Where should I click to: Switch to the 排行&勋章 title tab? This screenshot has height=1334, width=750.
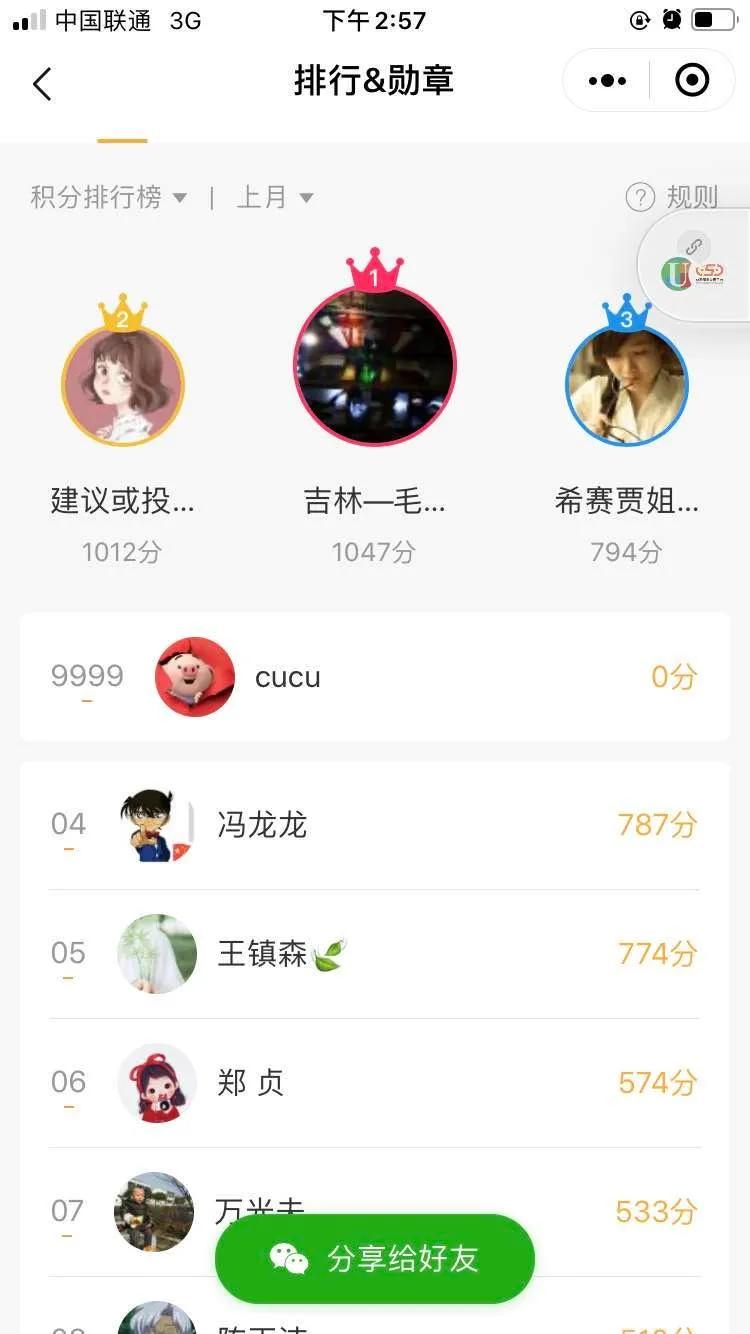point(374,81)
